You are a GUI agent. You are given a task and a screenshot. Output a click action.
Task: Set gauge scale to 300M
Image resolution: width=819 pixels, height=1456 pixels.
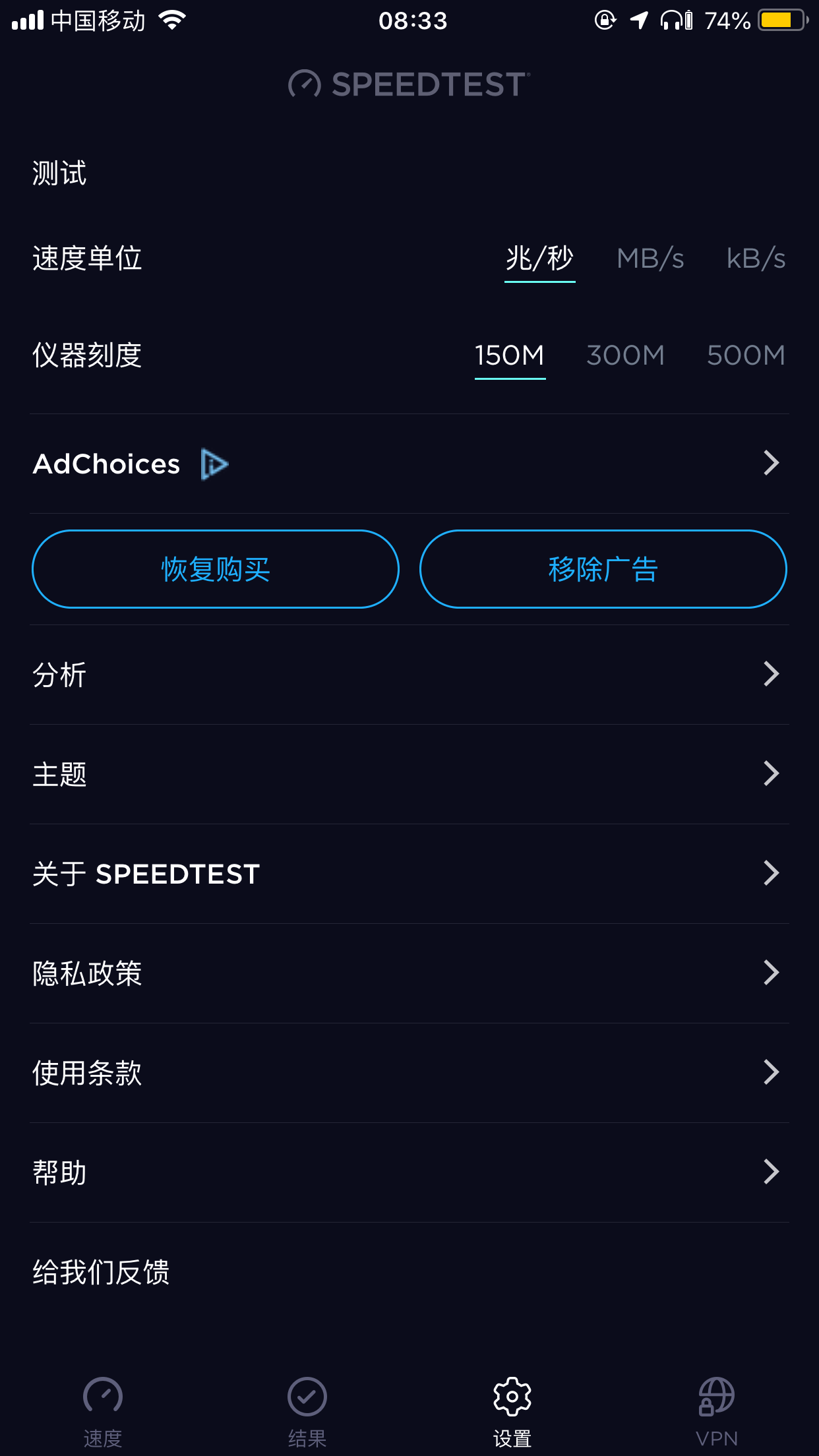coord(625,355)
